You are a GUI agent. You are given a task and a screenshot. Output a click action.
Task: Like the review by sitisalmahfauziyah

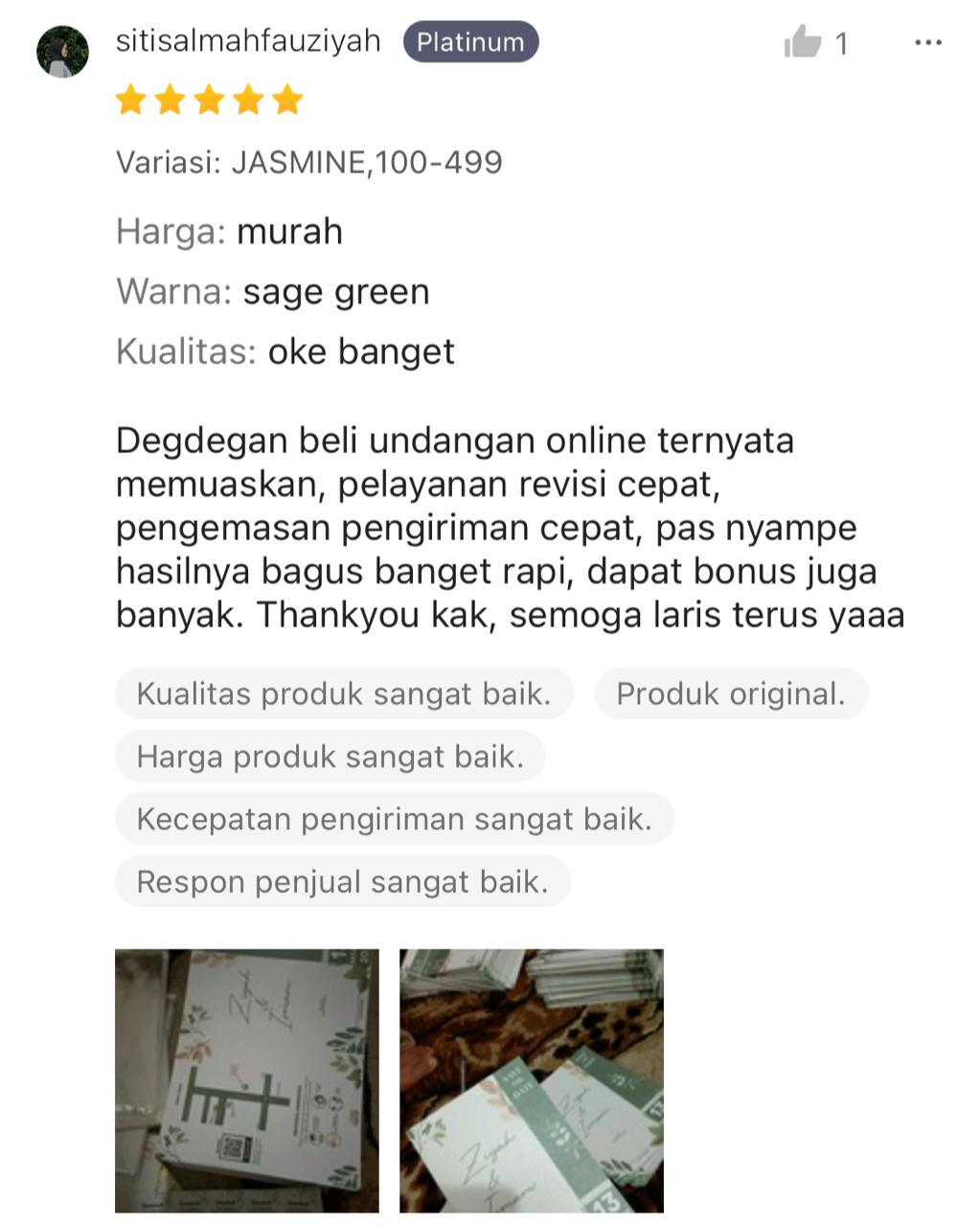[803, 43]
